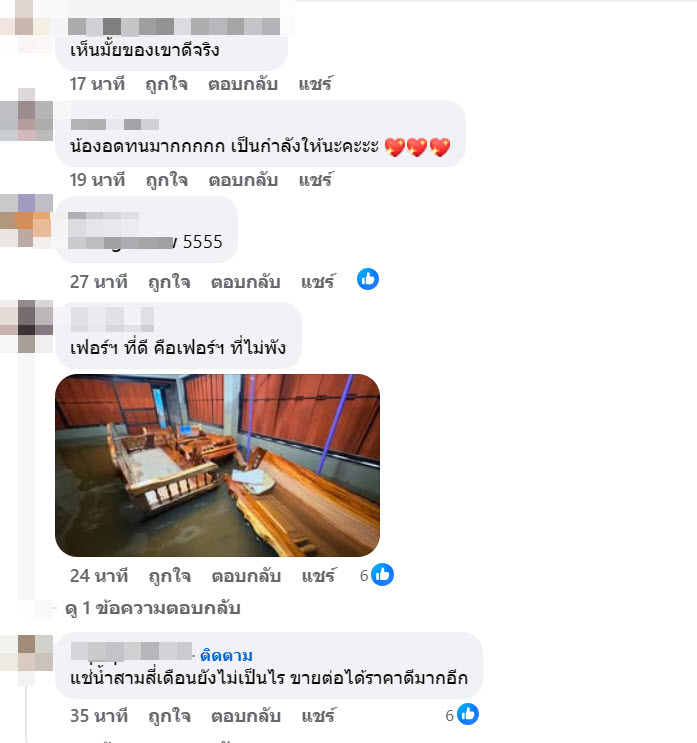Screen dimensions: 697x743
Task: Tap แชร์ under the 5555 comment
Action: (x=318, y=282)
